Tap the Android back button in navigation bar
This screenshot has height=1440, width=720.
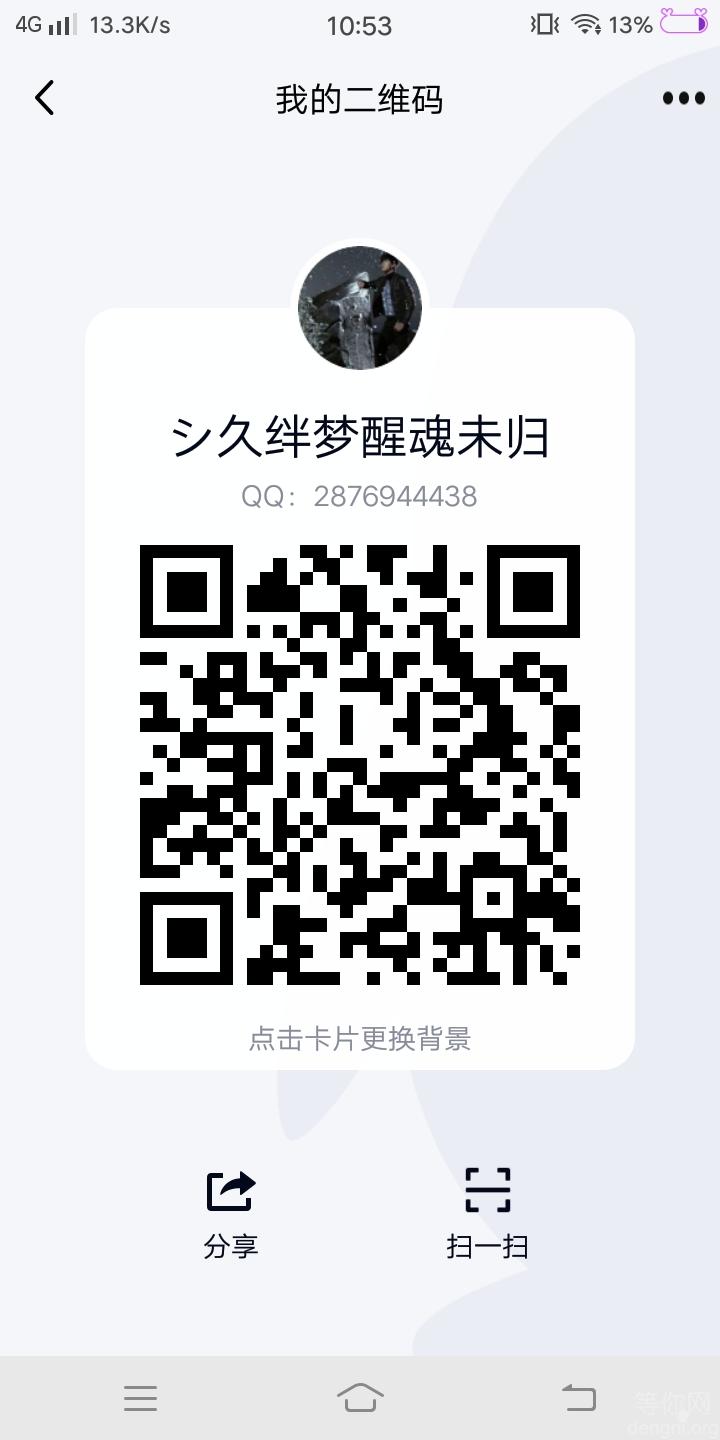[578, 1397]
